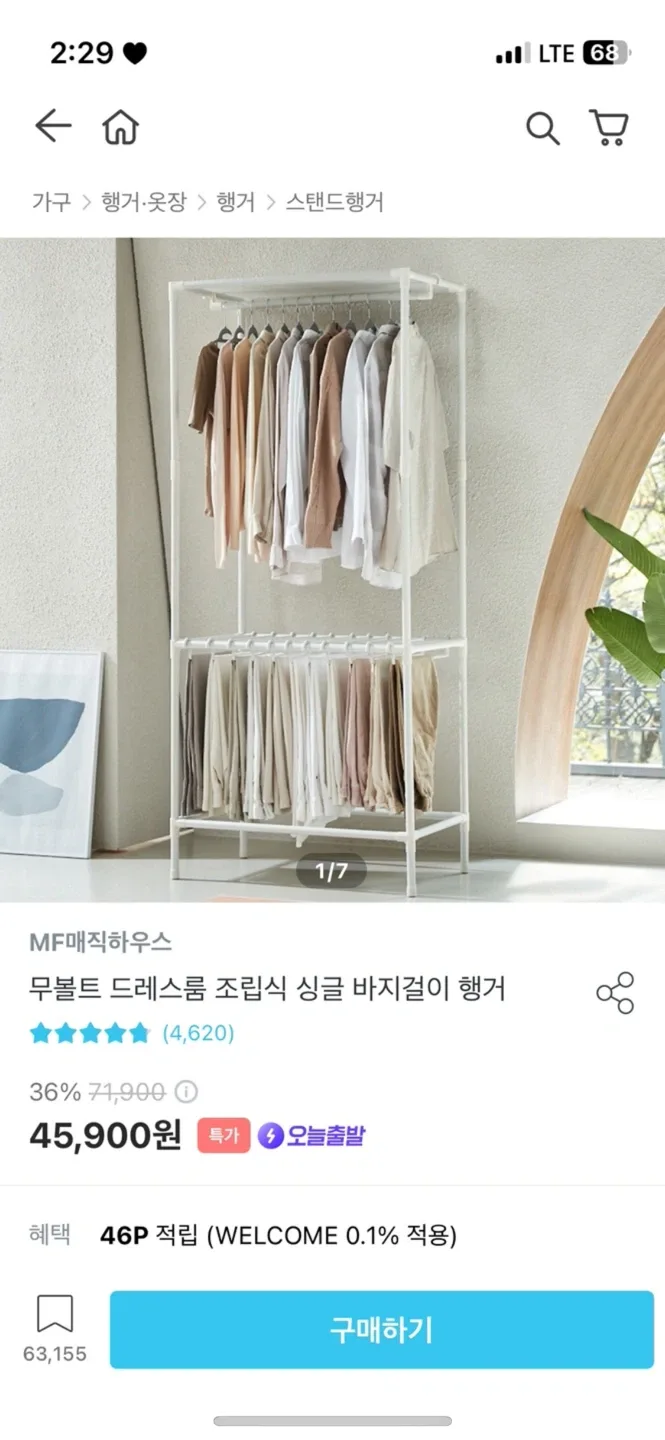Image resolution: width=665 pixels, height=1440 pixels.
Task: Tap the 구매하기 purchase button
Action: point(382,1329)
